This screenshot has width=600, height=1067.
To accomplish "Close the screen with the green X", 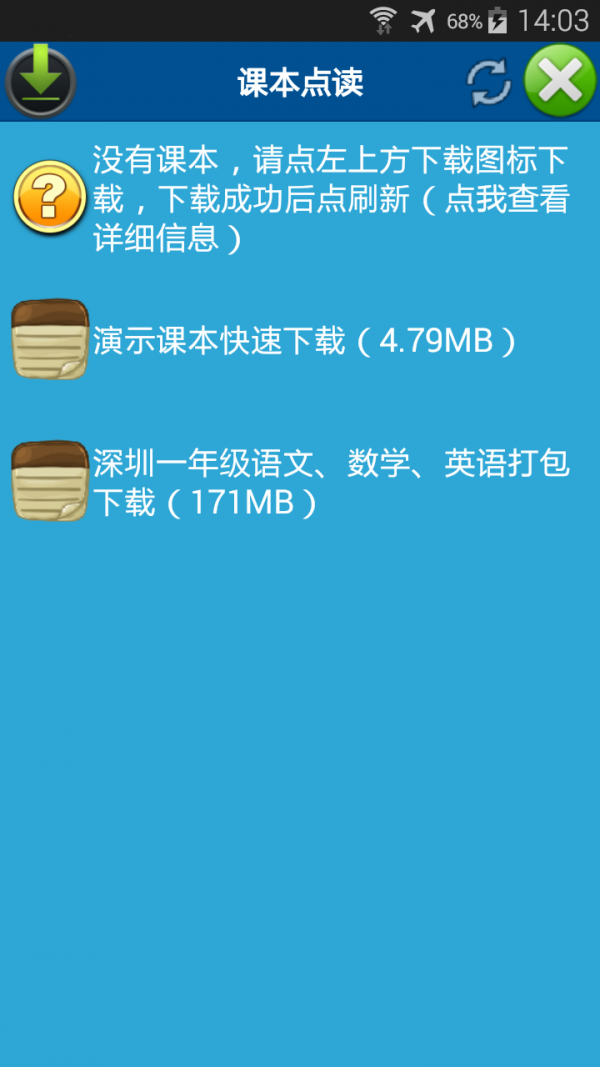I will tap(560, 80).
